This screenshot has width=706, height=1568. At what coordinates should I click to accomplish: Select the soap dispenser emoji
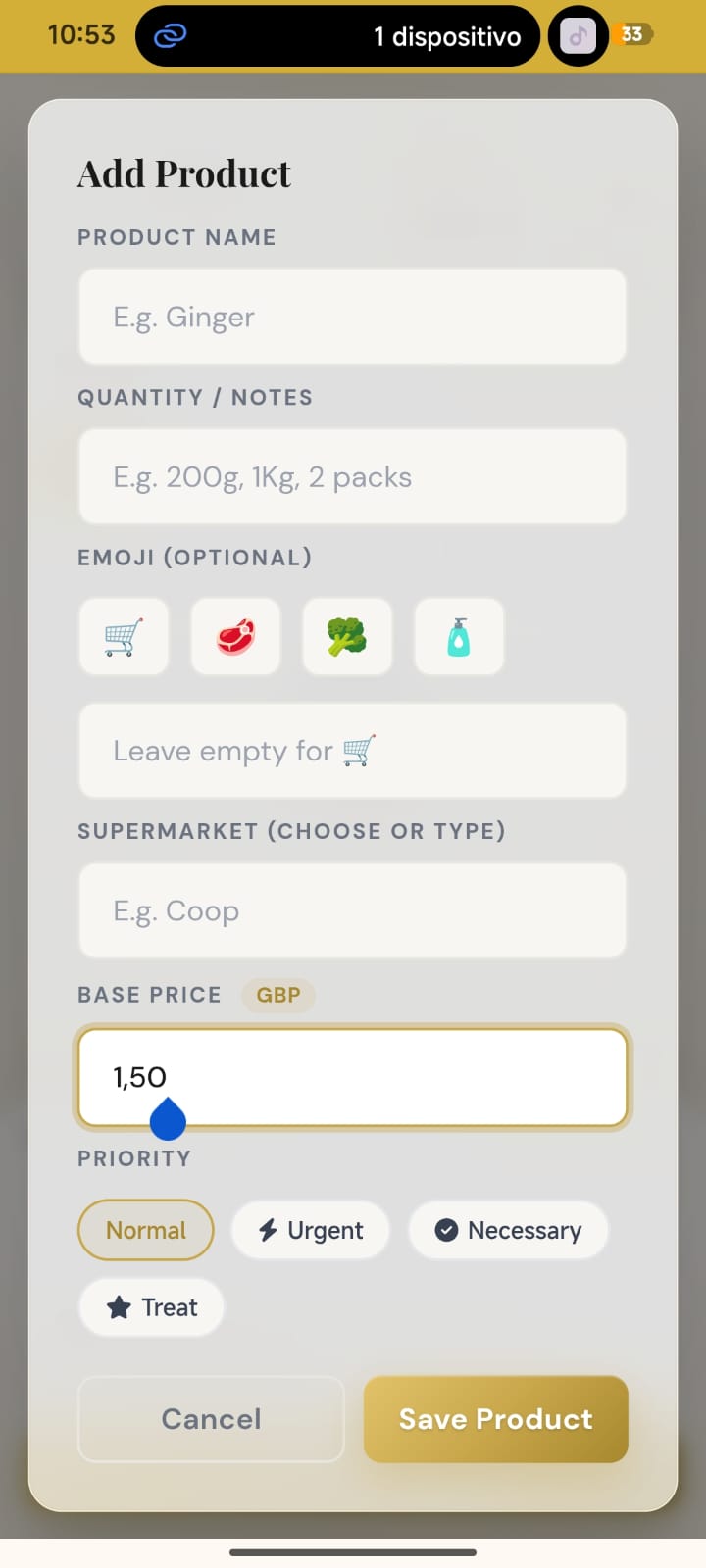click(459, 637)
